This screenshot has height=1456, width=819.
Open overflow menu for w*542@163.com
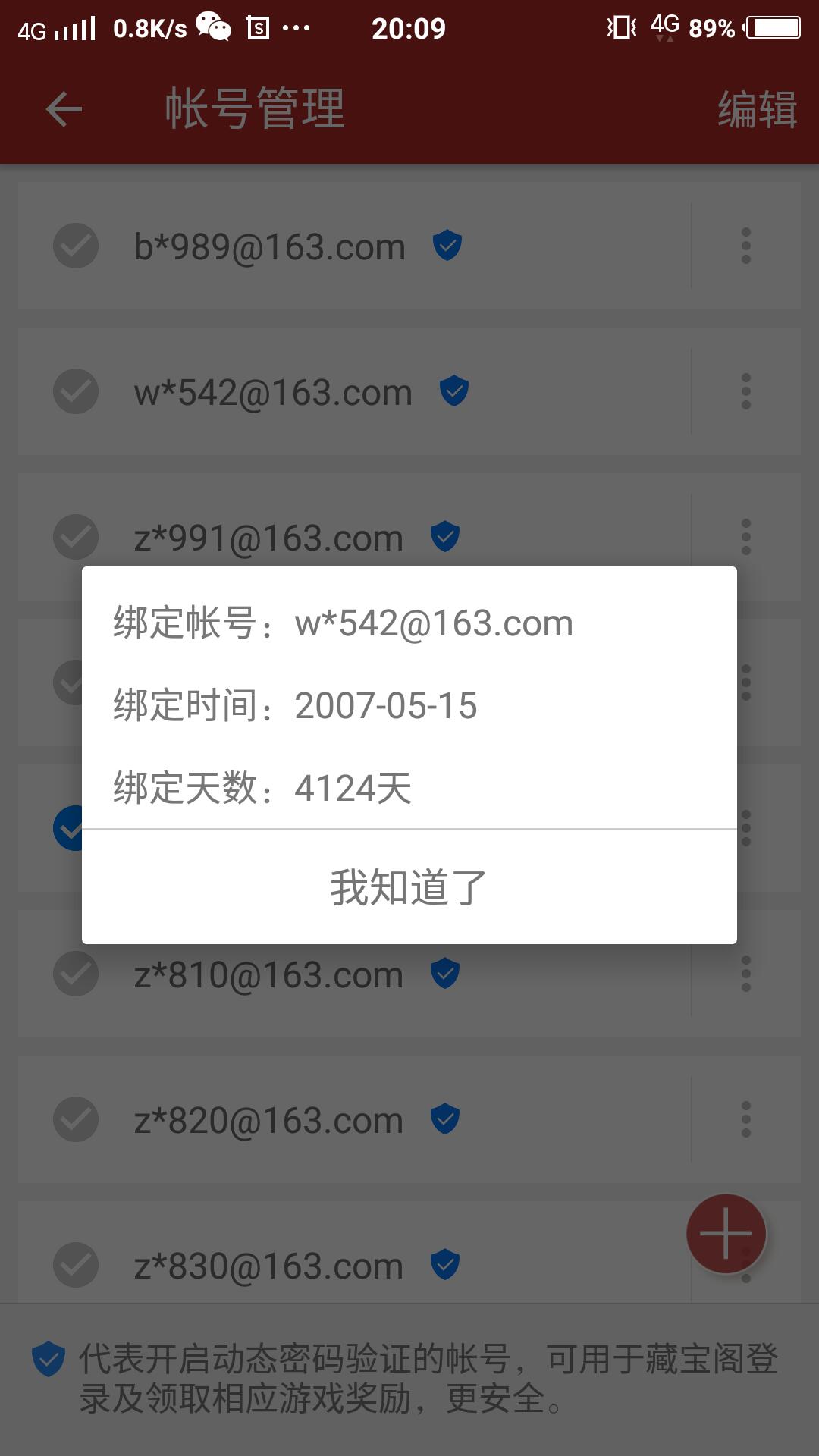[x=746, y=391]
